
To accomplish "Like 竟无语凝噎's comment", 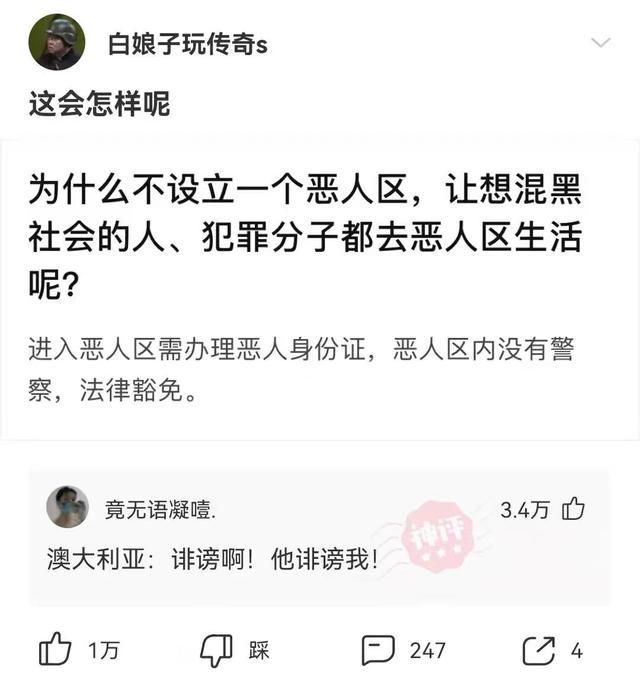I will pyautogui.click(x=573, y=509).
